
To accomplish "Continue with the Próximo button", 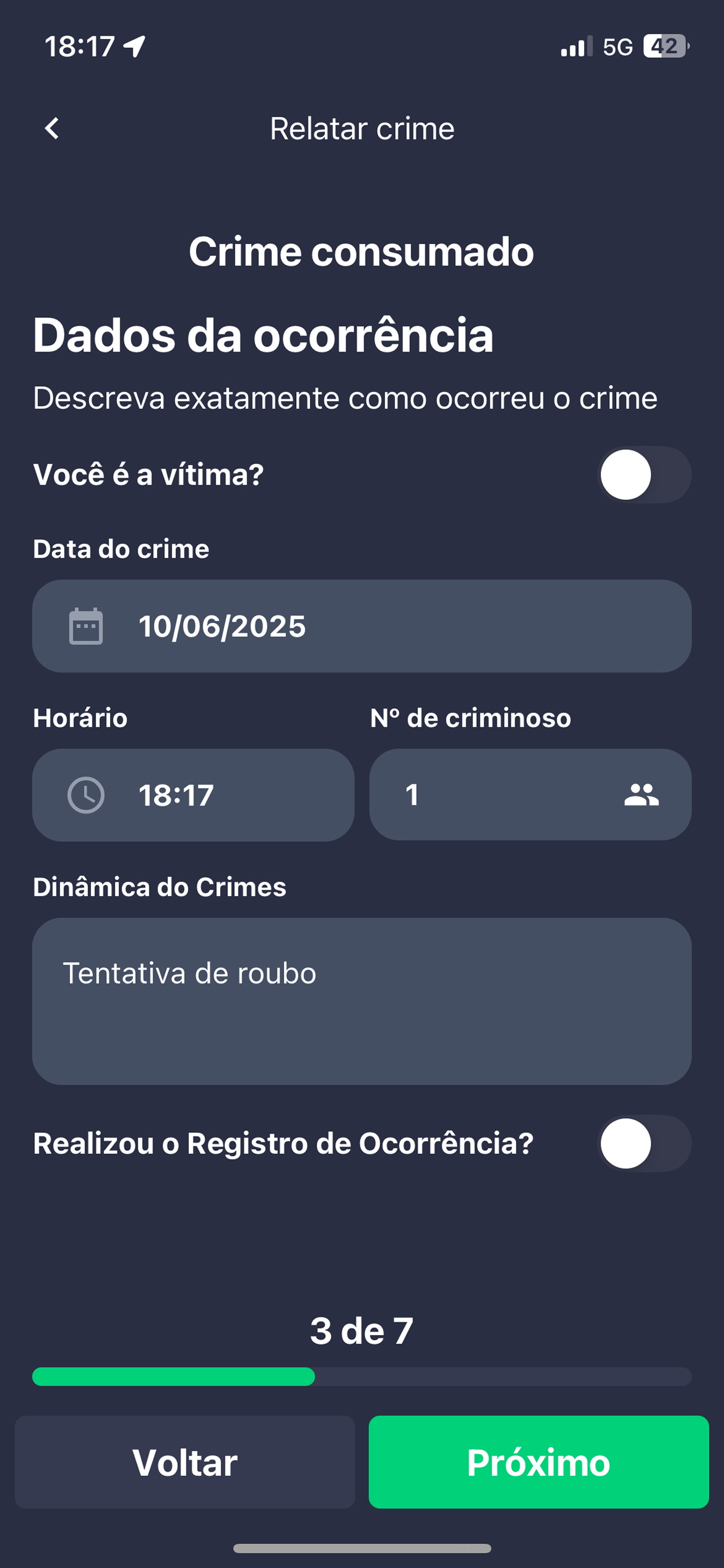I will click(x=539, y=1462).
